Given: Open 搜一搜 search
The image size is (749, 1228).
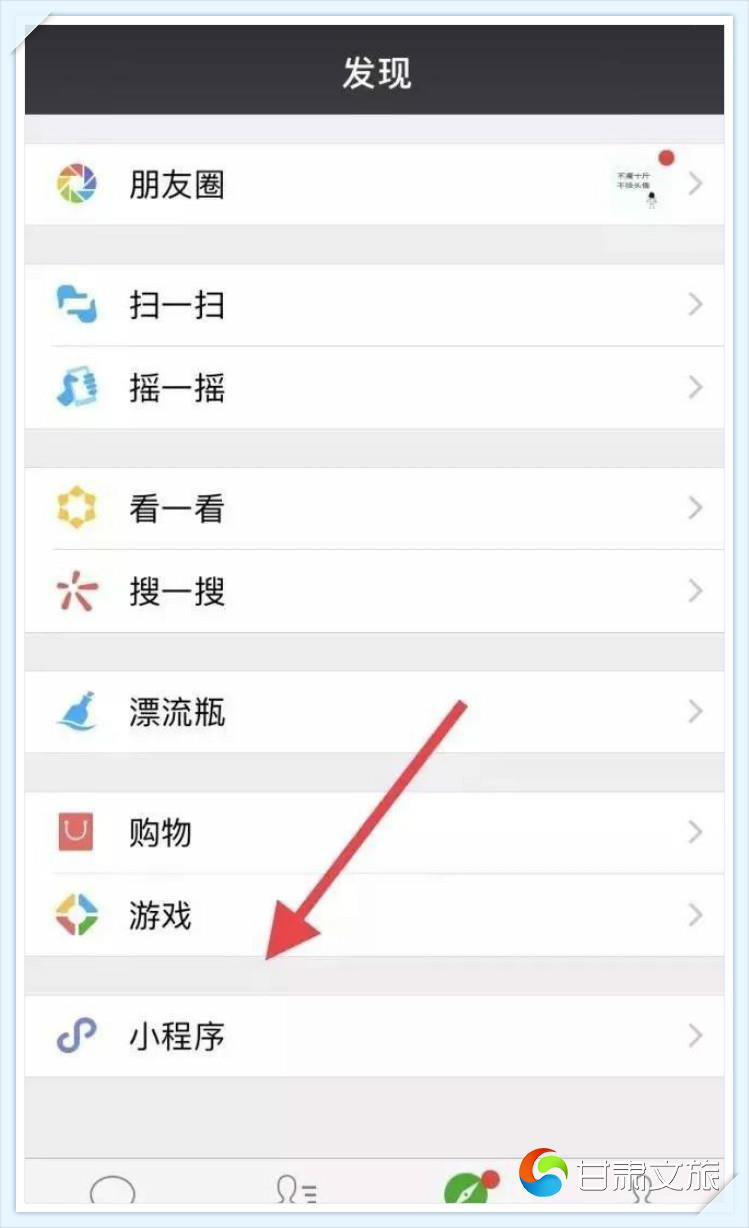Looking at the screenshot, I should tap(374, 591).
